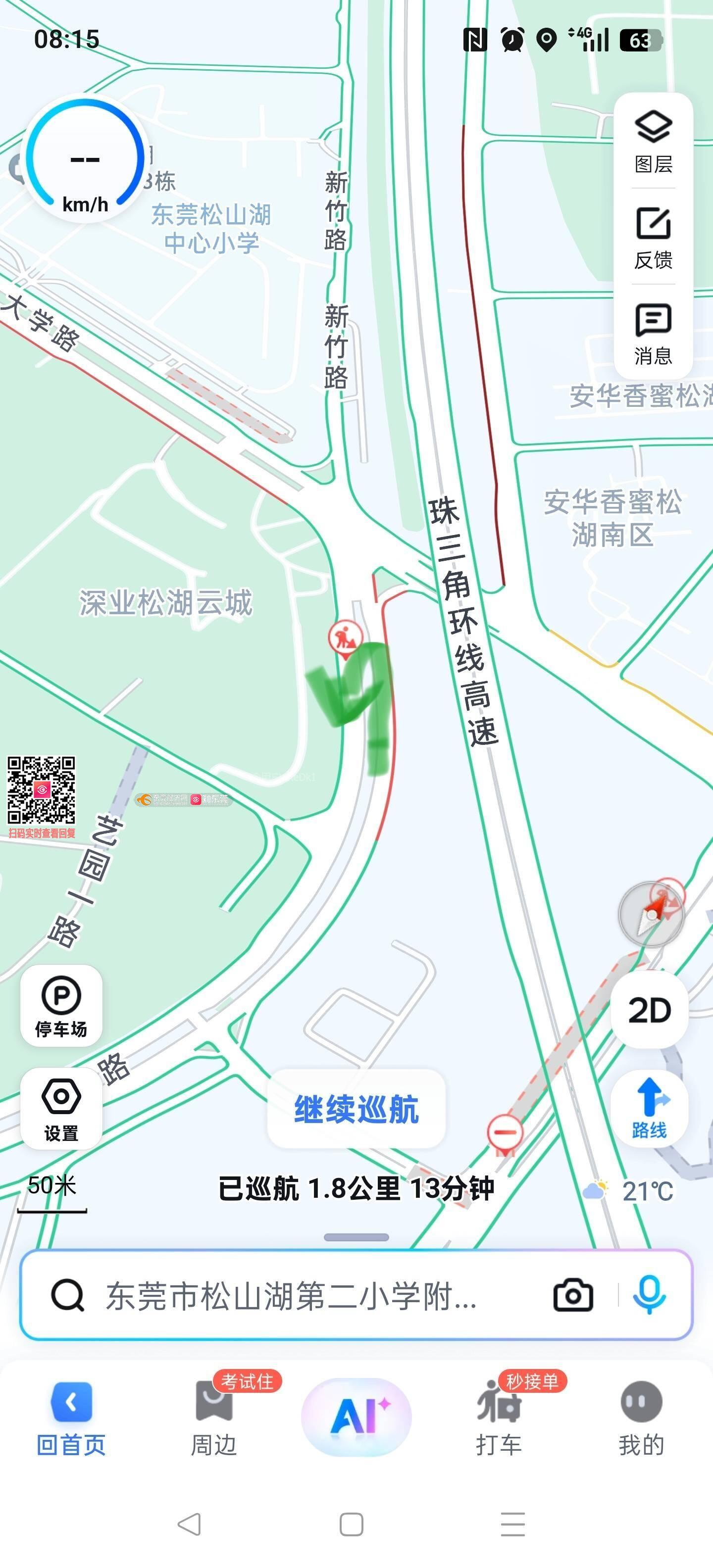This screenshot has width=713, height=1568.
Task: Open the destination search box
Action: [x=292, y=1295]
